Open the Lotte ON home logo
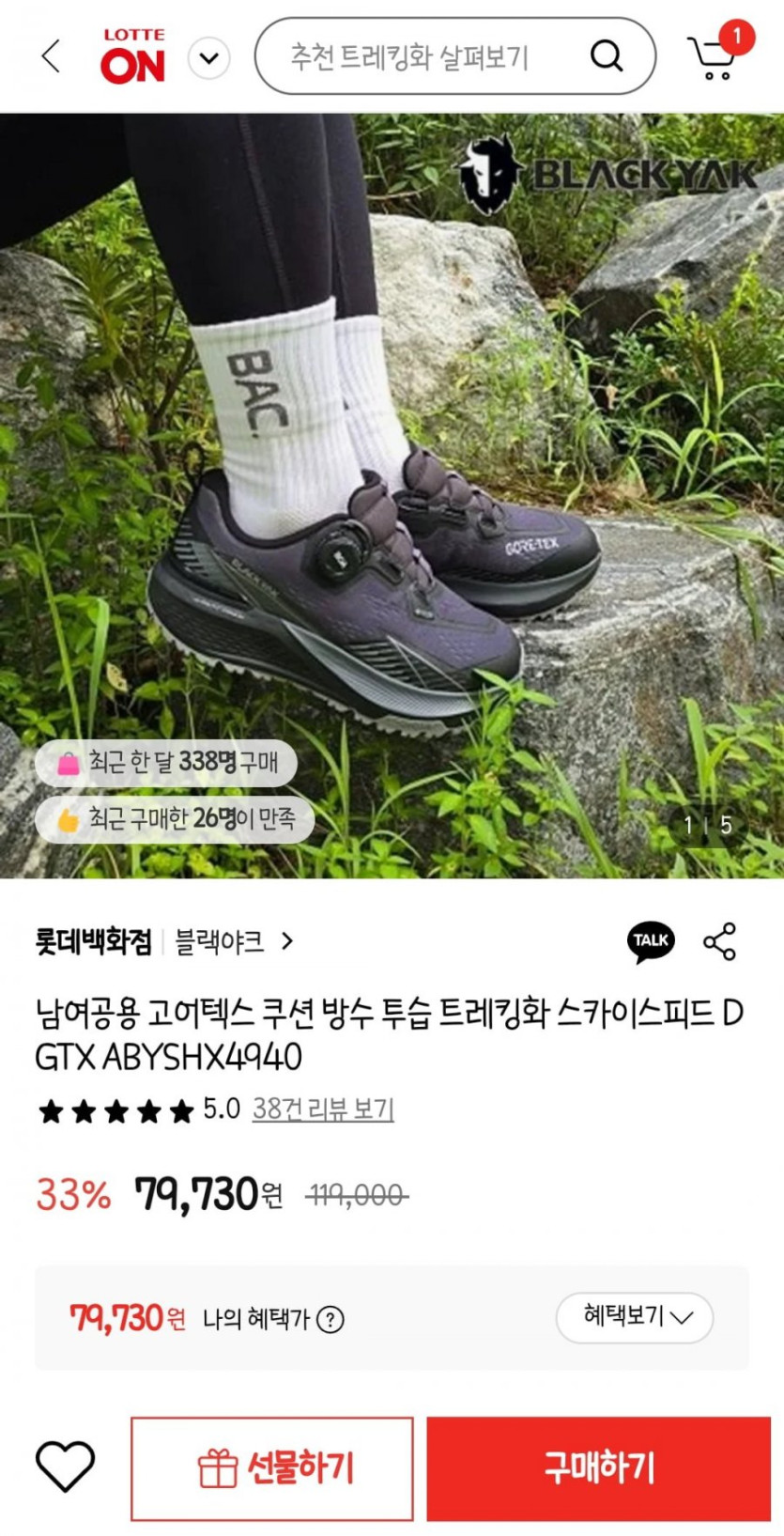784x1536 pixels. click(133, 56)
